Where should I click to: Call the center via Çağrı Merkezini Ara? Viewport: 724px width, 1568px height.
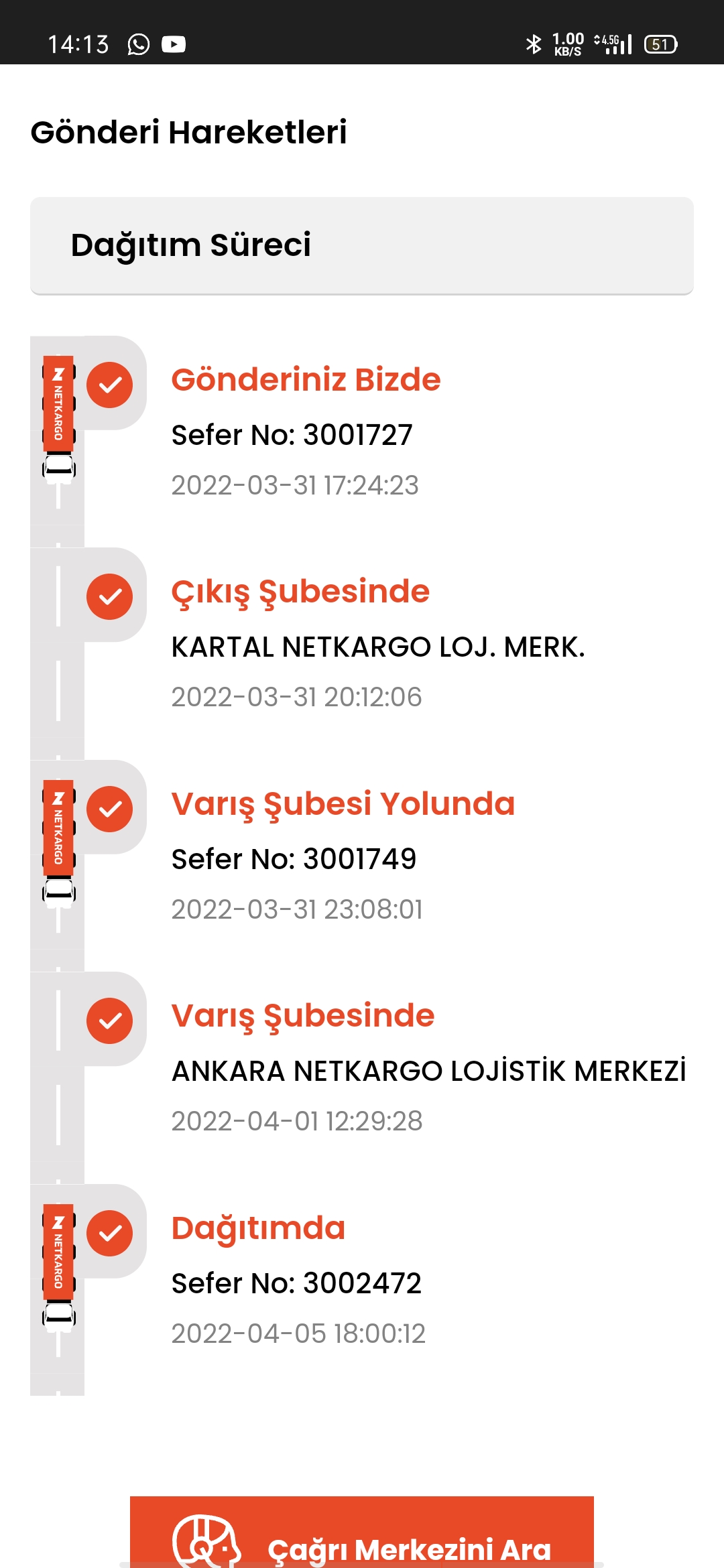(x=362, y=1534)
